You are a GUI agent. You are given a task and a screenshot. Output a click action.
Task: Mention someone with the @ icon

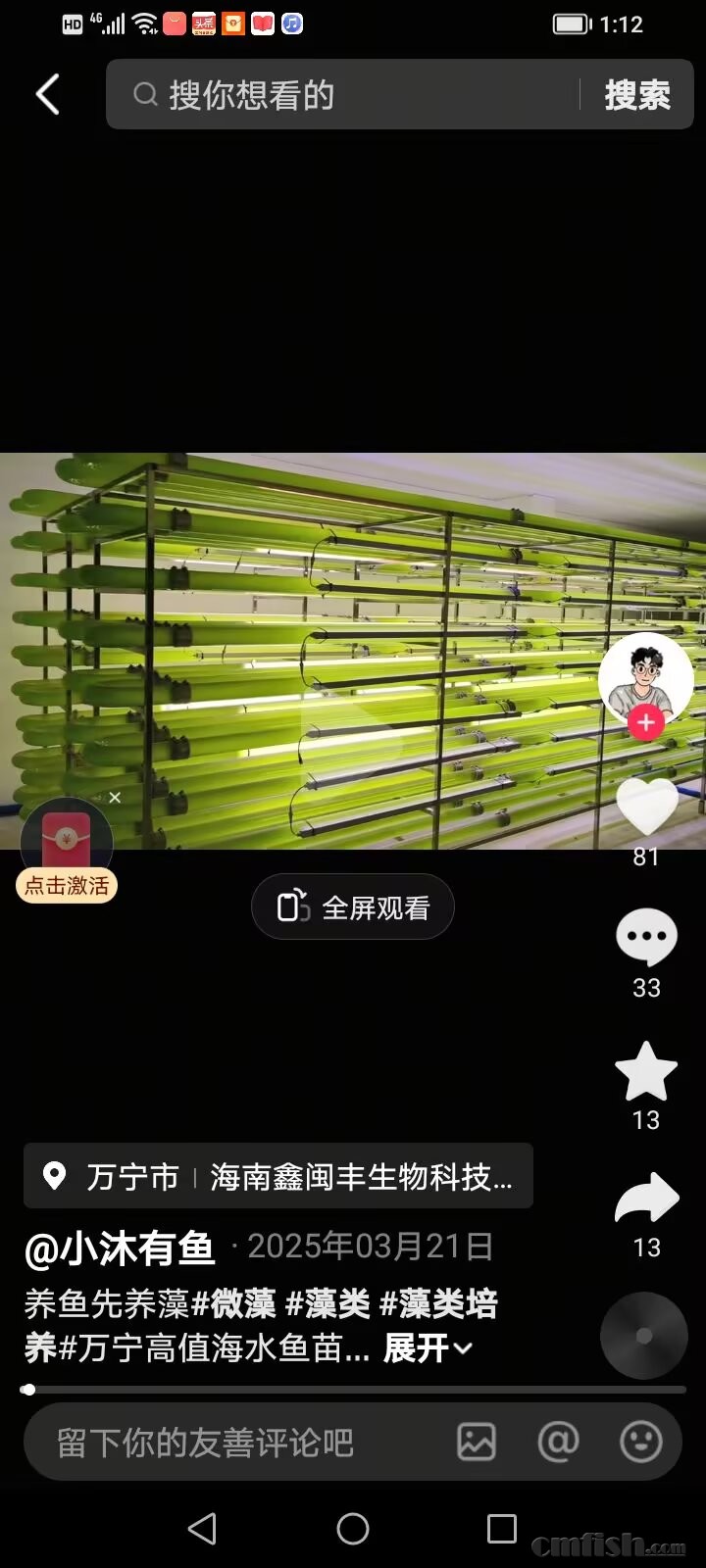(x=558, y=1442)
